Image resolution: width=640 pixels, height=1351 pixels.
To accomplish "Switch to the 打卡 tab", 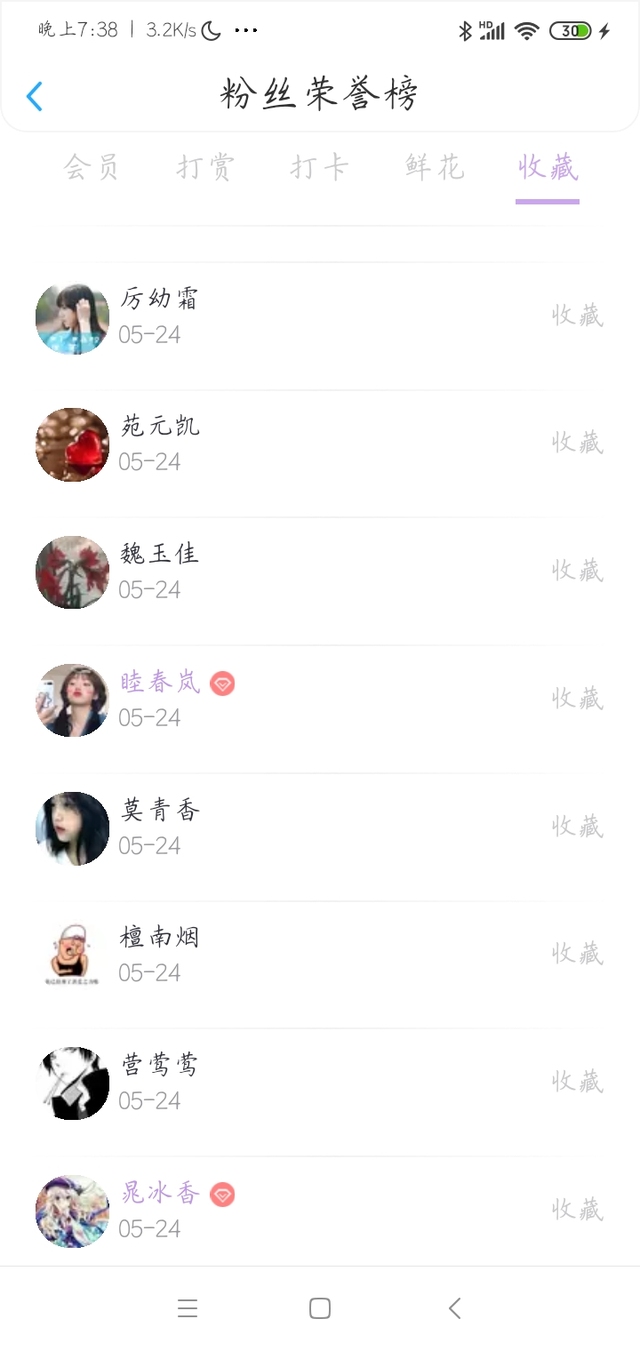I will (x=319, y=167).
